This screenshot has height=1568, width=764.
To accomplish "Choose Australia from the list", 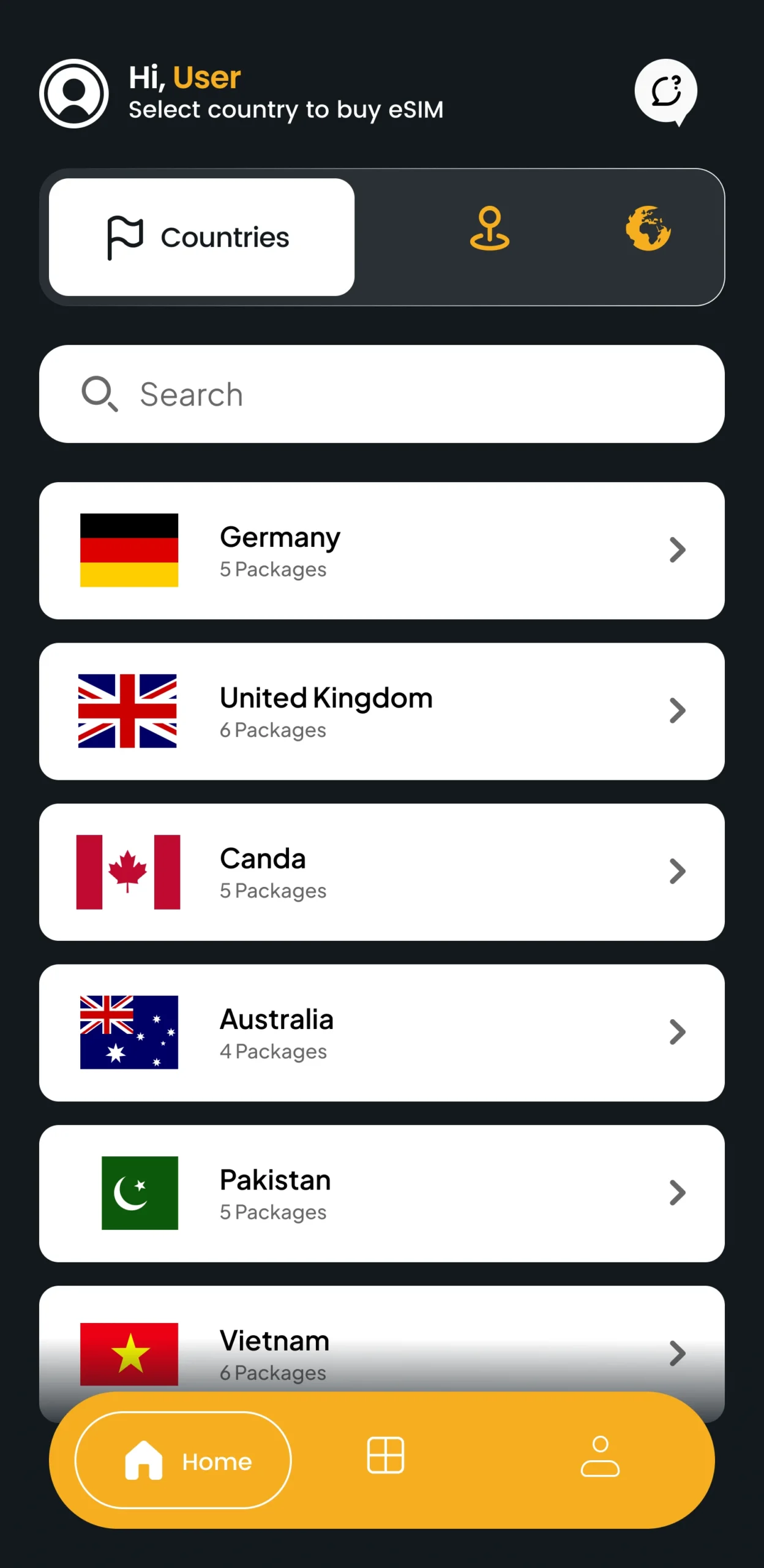I will coord(382,1033).
